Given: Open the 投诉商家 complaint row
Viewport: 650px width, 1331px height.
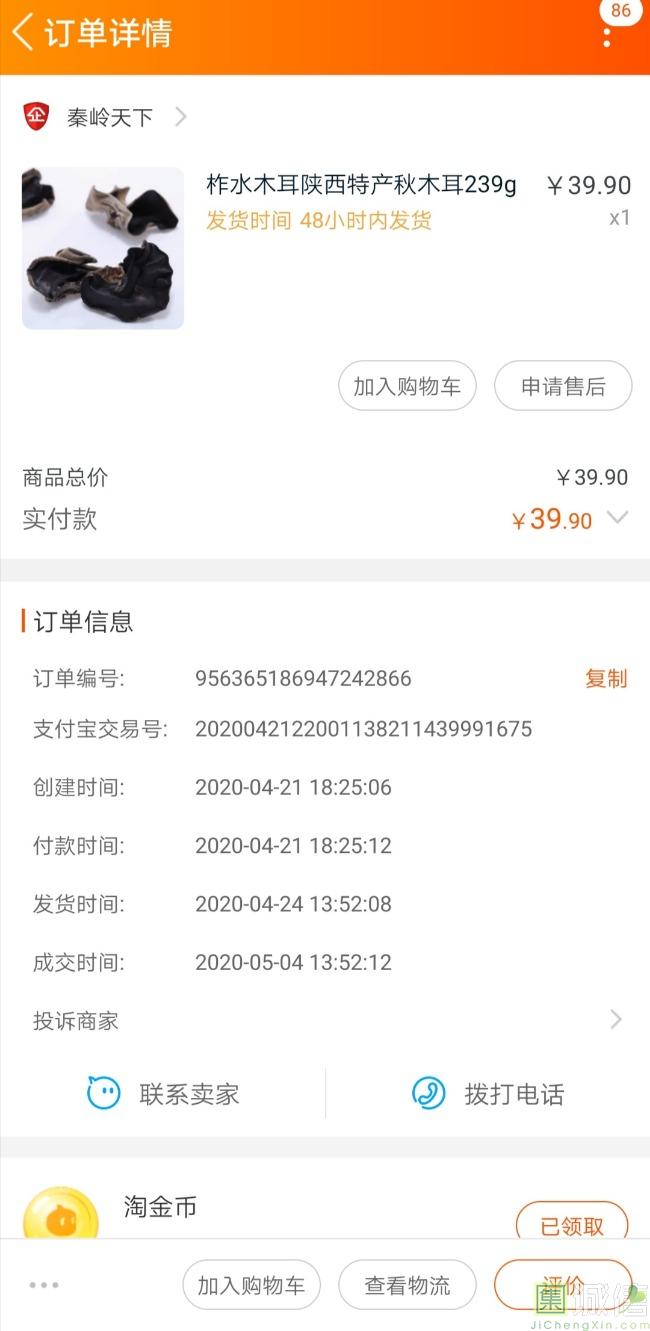Looking at the screenshot, I should point(325,1020).
